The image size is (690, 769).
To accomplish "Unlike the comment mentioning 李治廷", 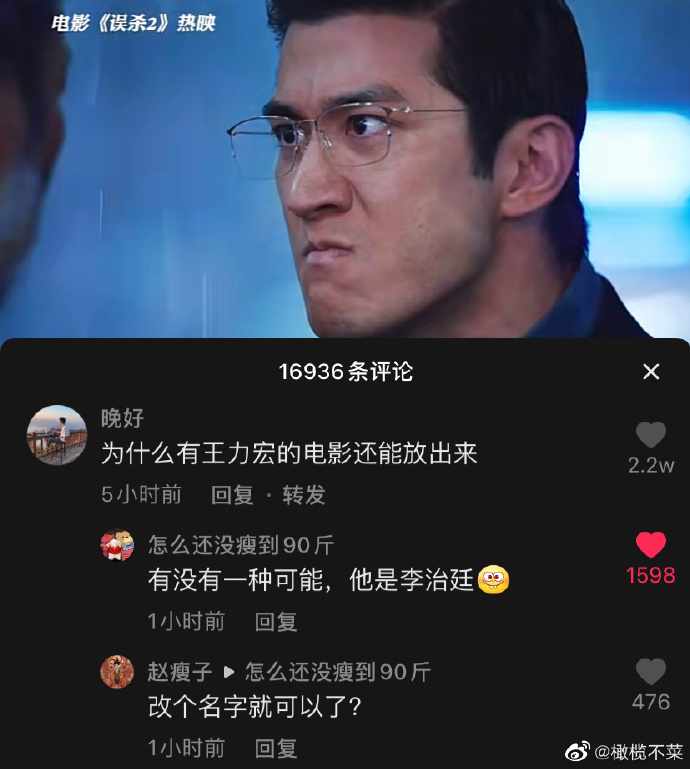I will coord(651,545).
